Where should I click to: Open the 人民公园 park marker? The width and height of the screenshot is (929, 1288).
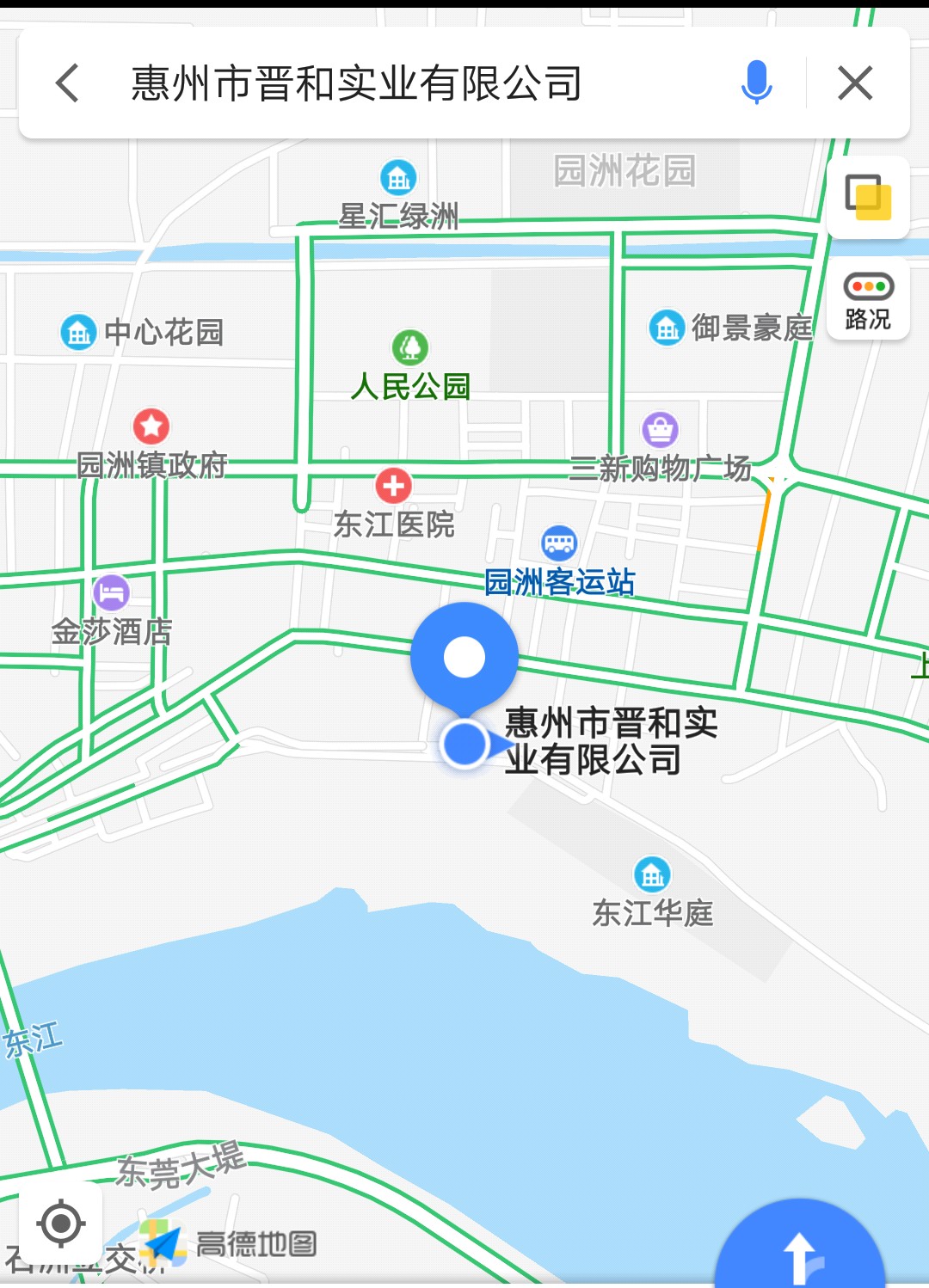pyautogui.click(x=410, y=348)
